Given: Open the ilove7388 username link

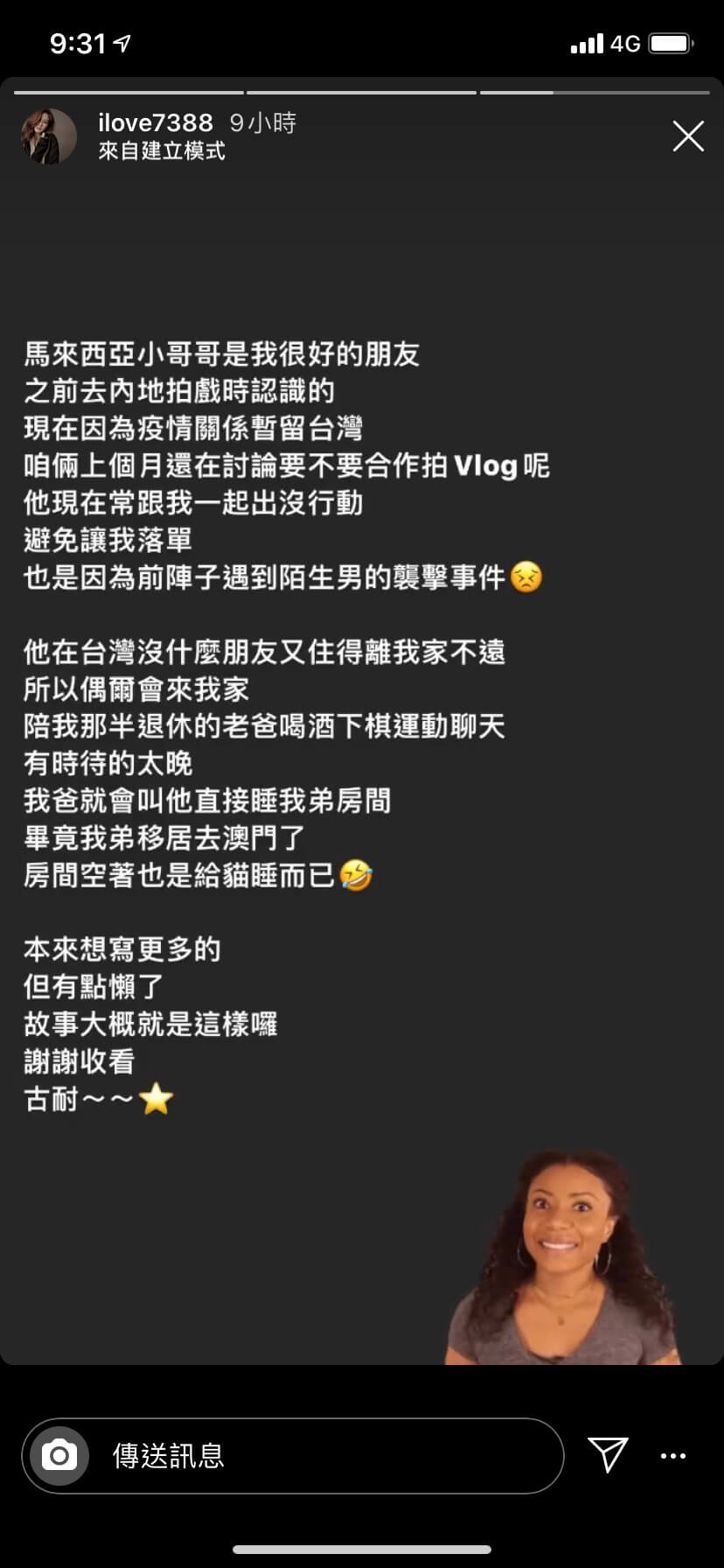Looking at the screenshot, I should [x=156, y=122].
